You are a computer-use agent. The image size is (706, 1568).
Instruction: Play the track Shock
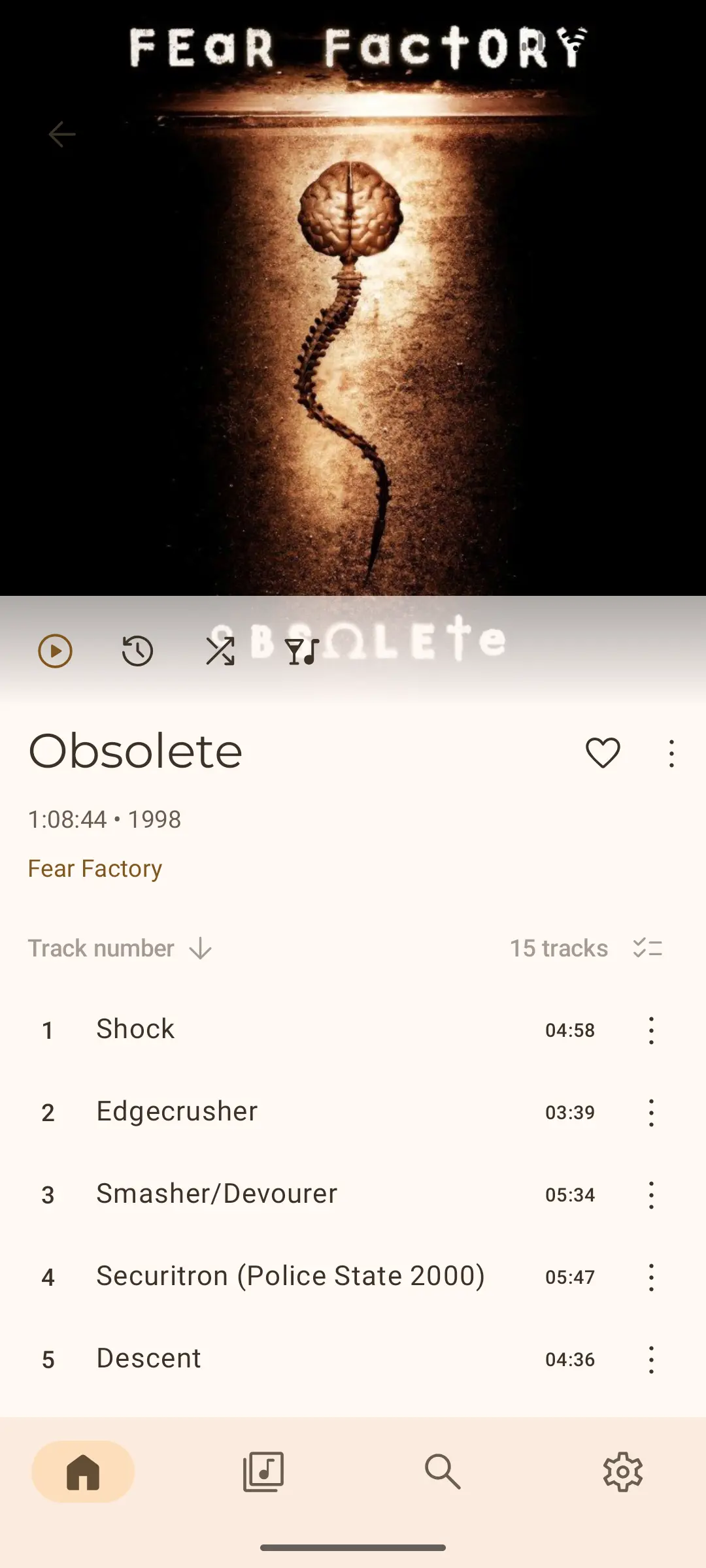pyautogui.click(x=135, y=1030)
